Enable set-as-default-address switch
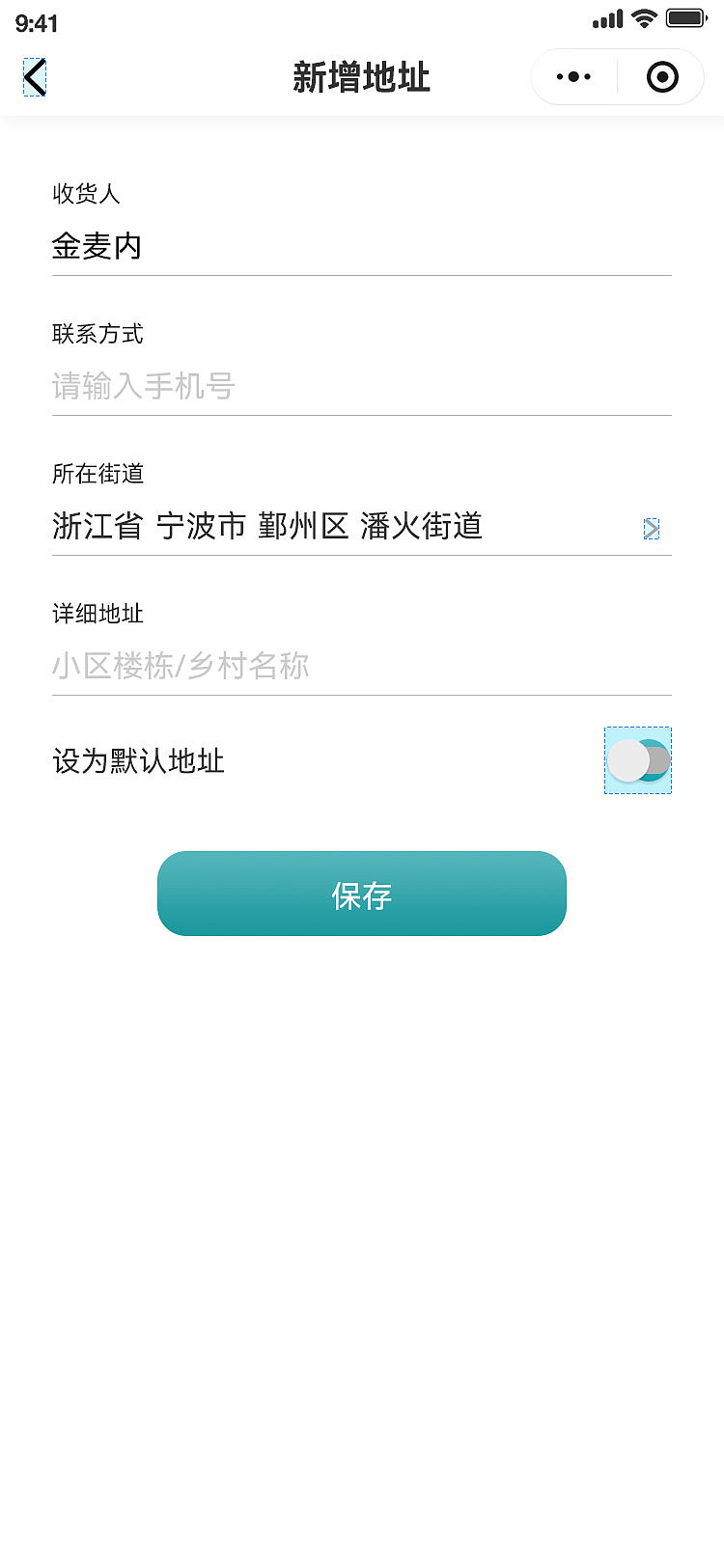 tap(637, 760)
